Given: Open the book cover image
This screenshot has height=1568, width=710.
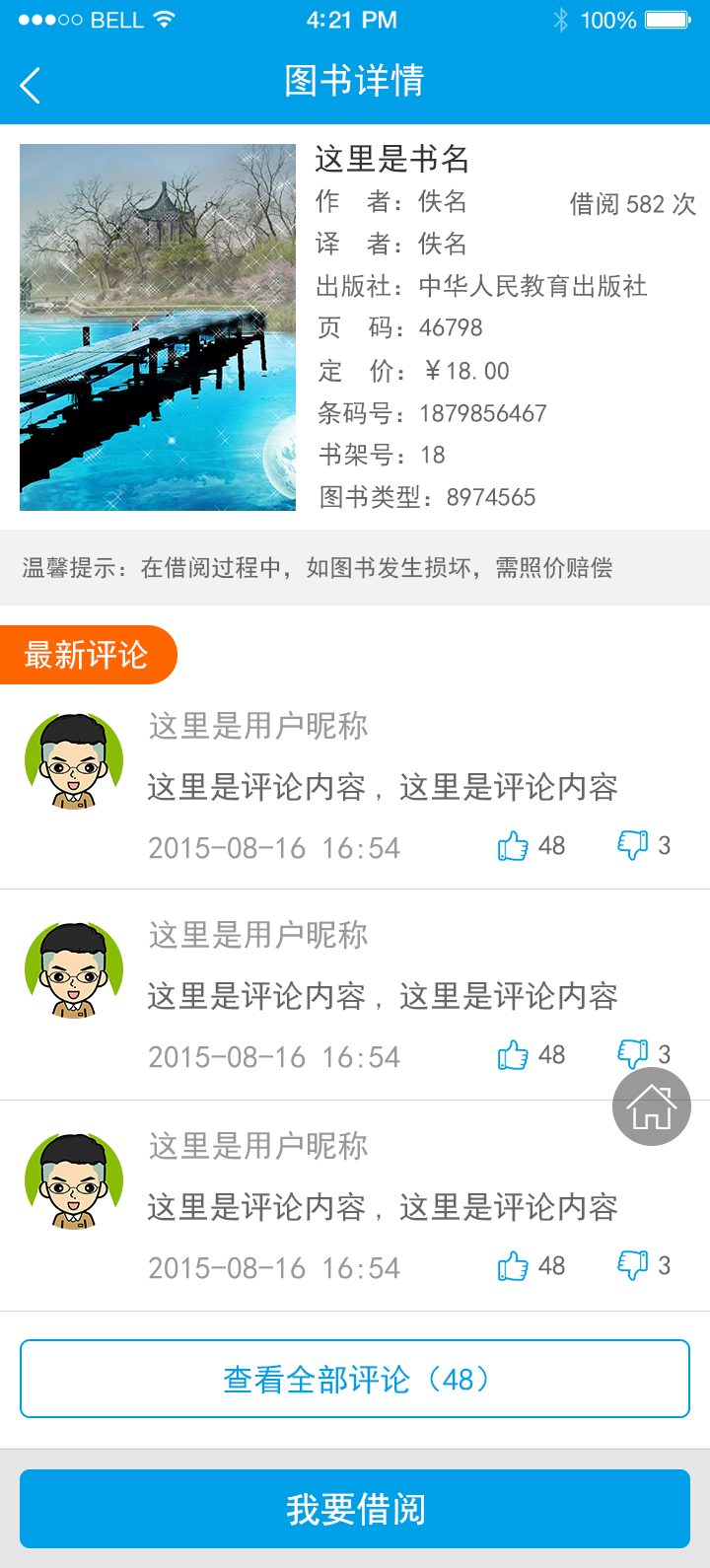Looking at the screenshot, I should pos(158,327).
